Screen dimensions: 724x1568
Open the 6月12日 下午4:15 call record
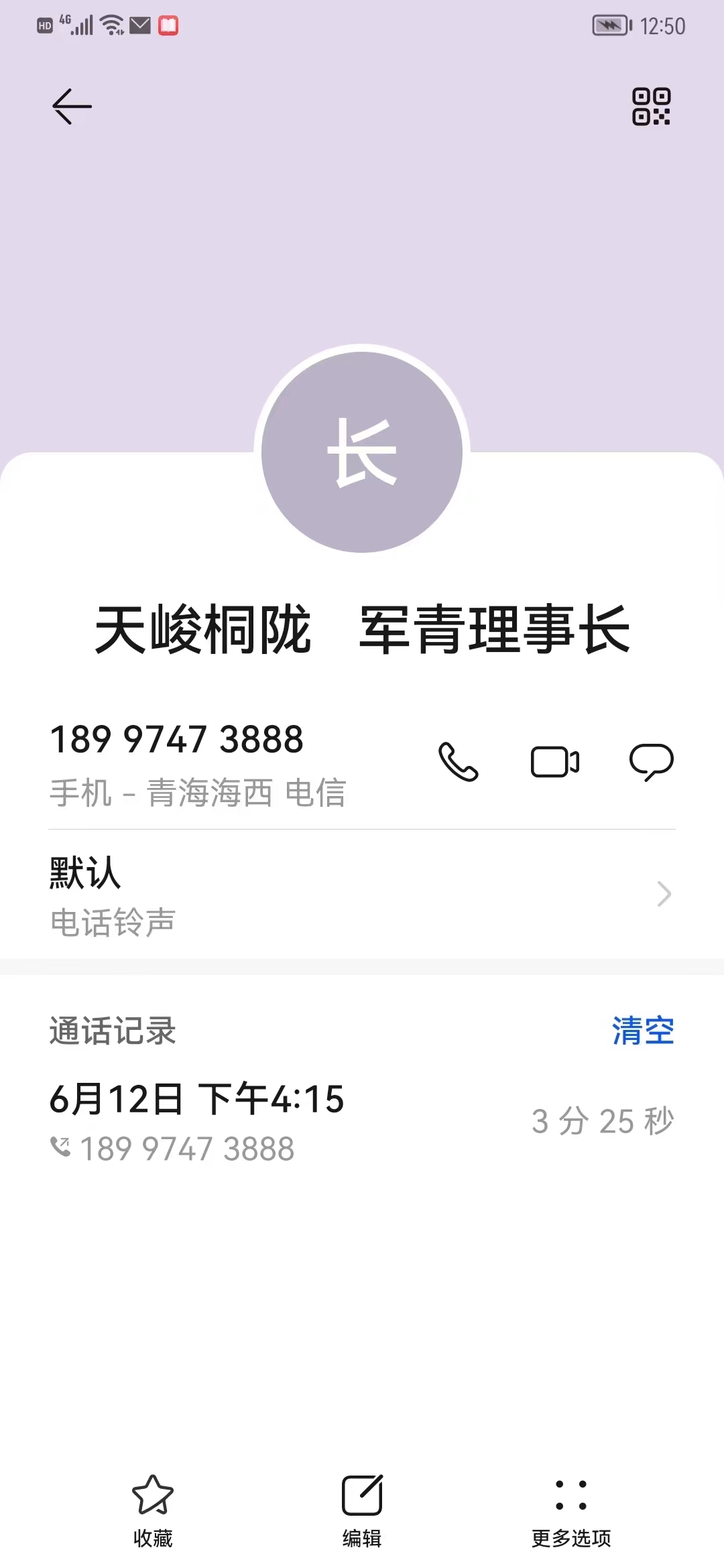(362, 1122)
